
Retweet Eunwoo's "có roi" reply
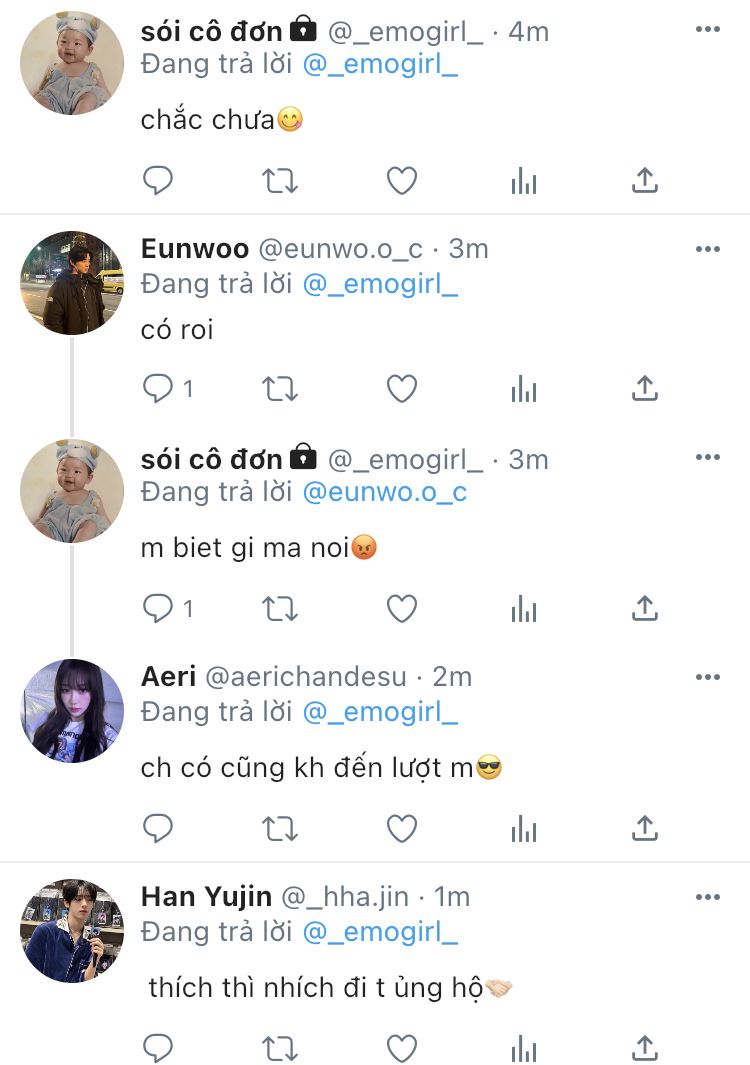point(279,388)
